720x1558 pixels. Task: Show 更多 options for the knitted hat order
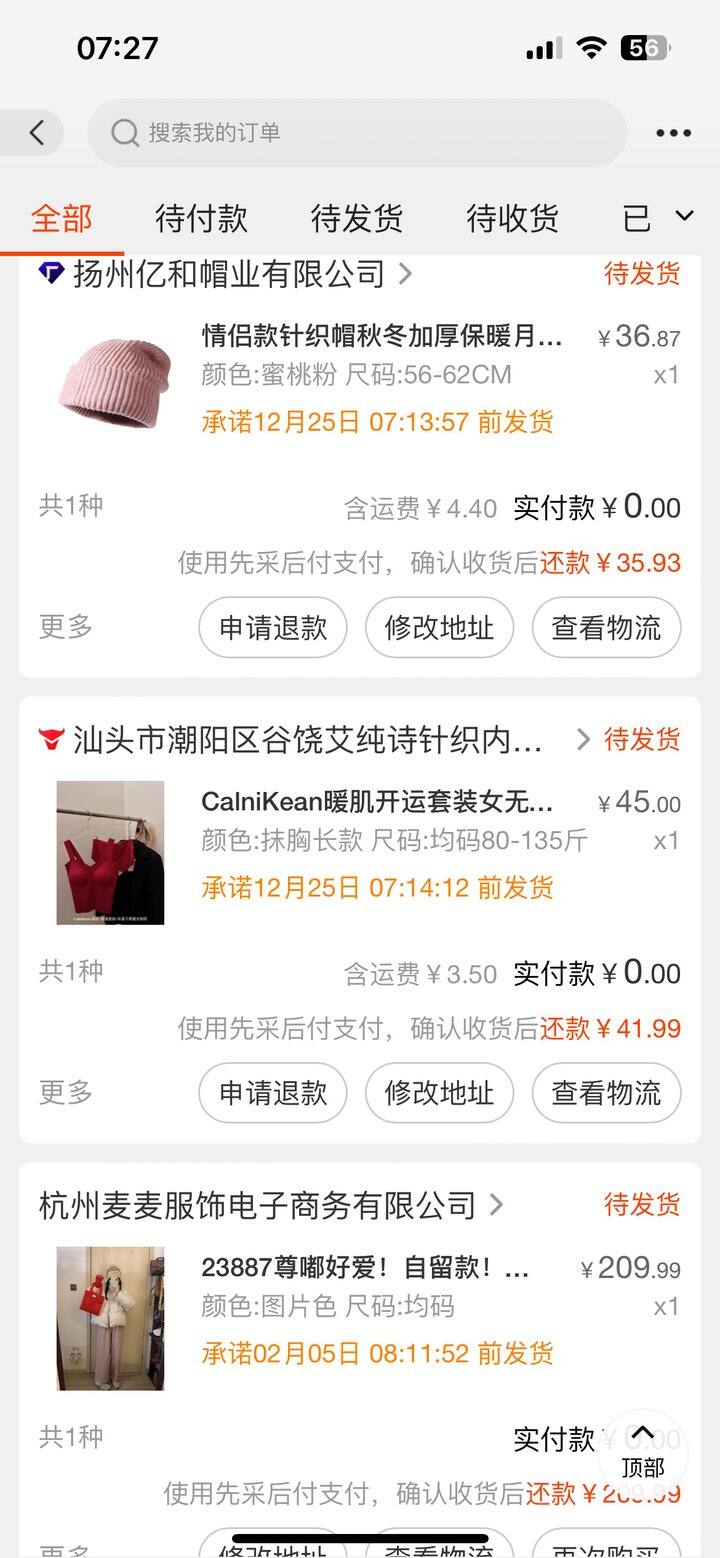(x=66, y=627)
